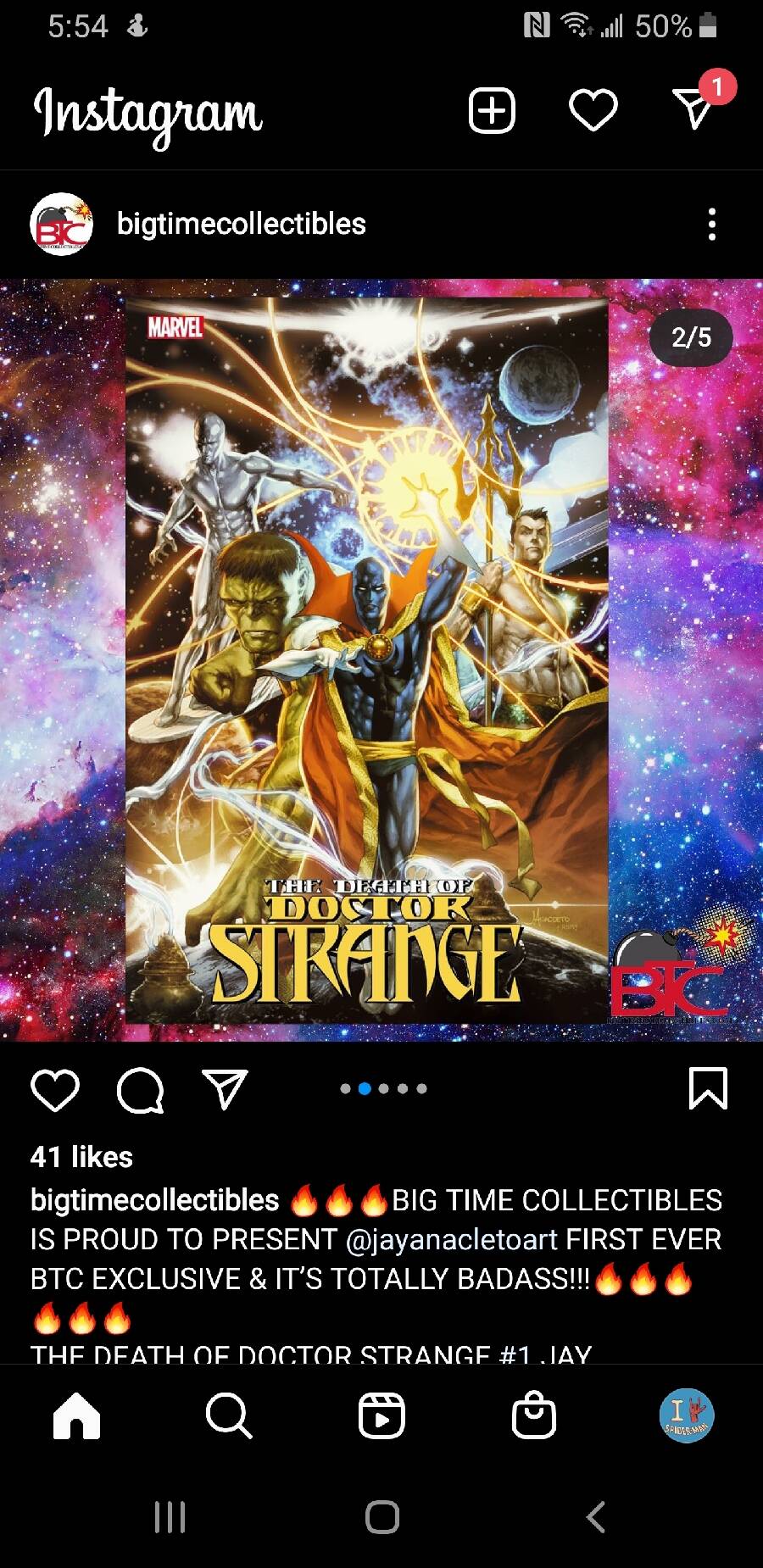Open the activity heart in header

coord(593,111)
